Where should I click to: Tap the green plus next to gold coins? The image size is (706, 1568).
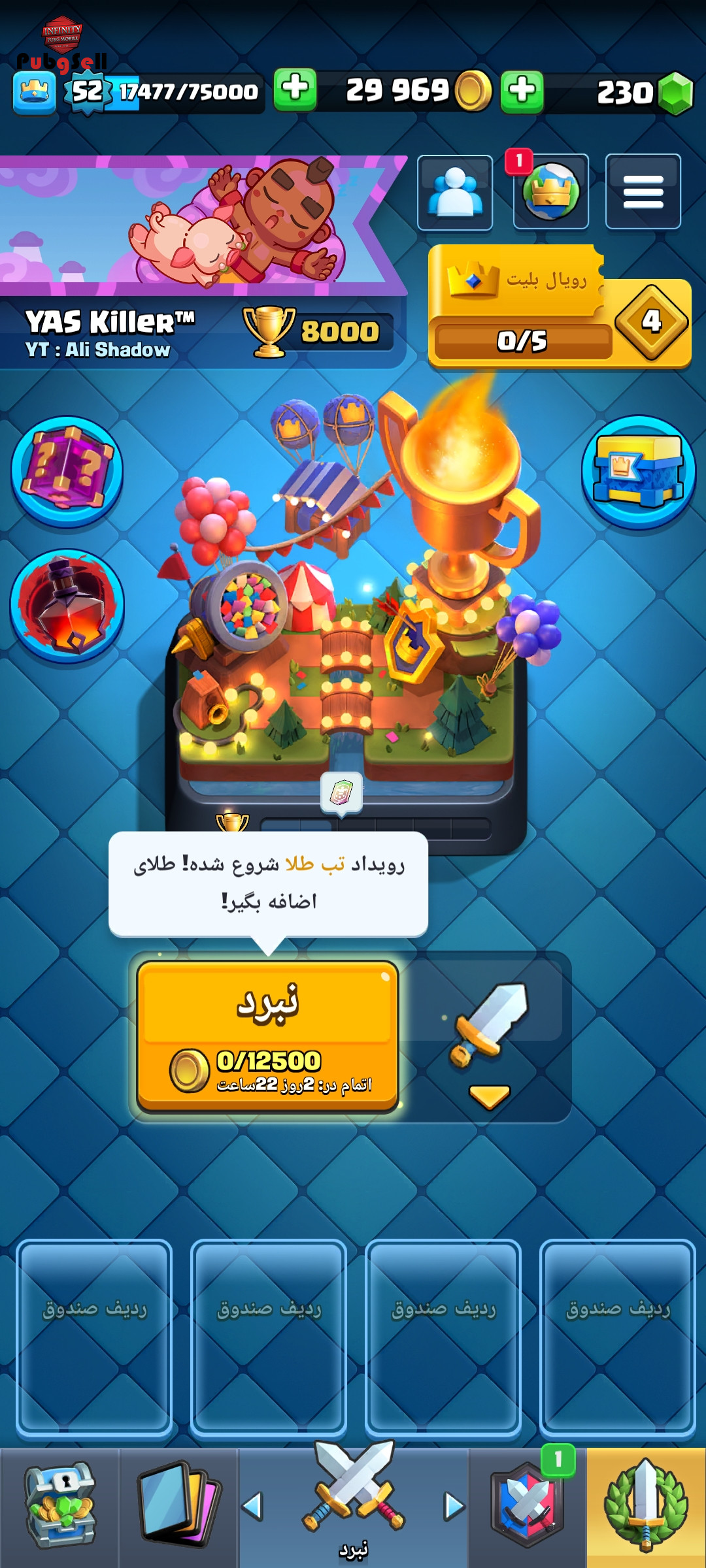coord(522,91)
